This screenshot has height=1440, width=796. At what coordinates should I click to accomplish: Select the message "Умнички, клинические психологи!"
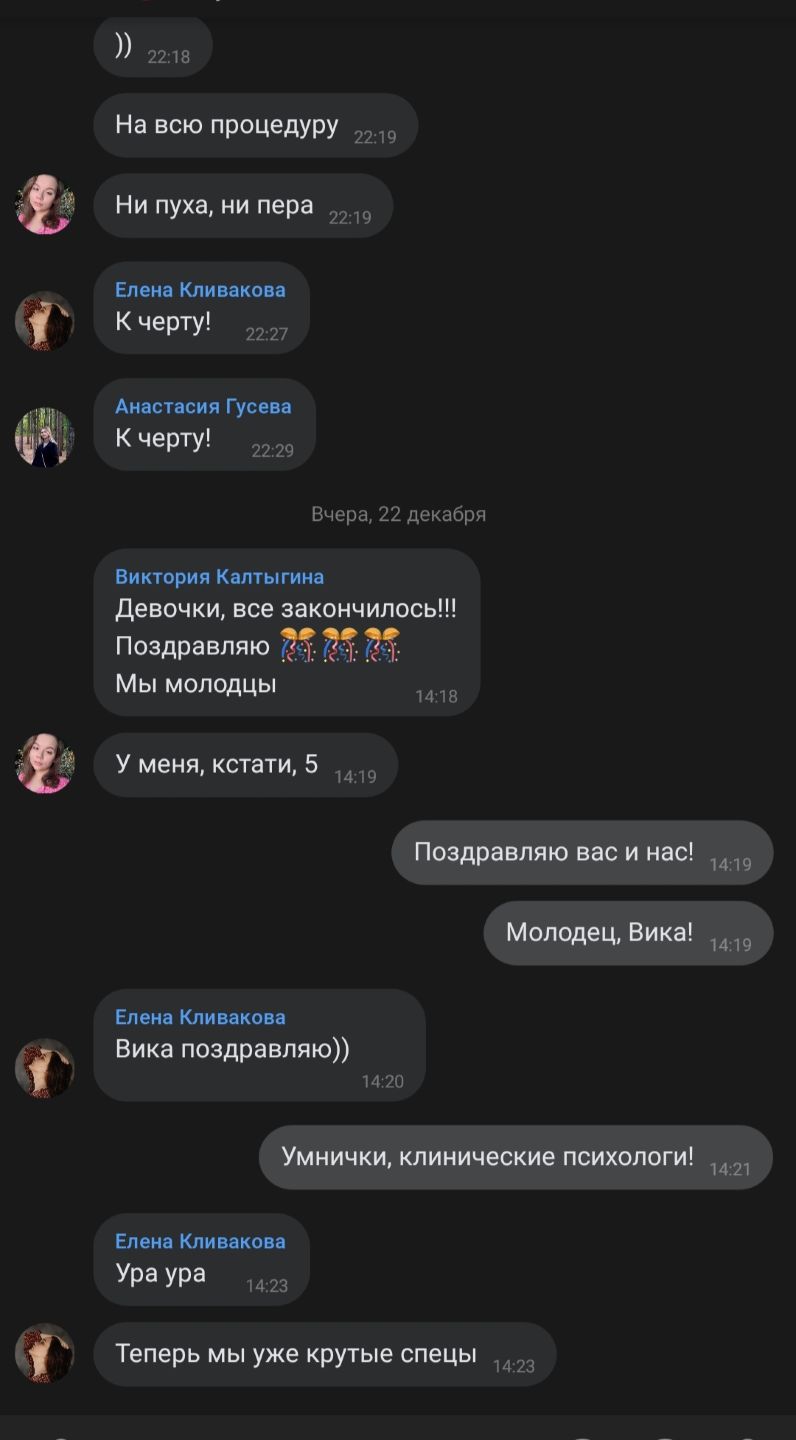pos(488,1157)
